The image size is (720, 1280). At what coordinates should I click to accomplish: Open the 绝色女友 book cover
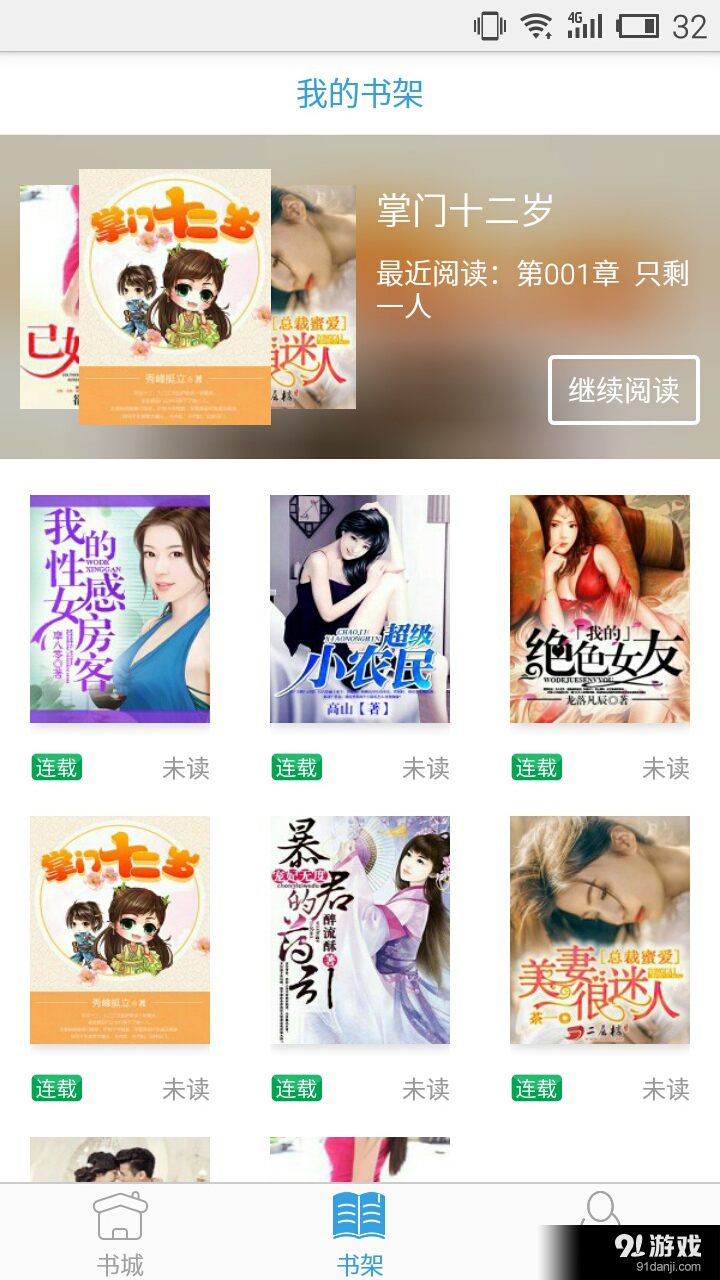(599, 608)
